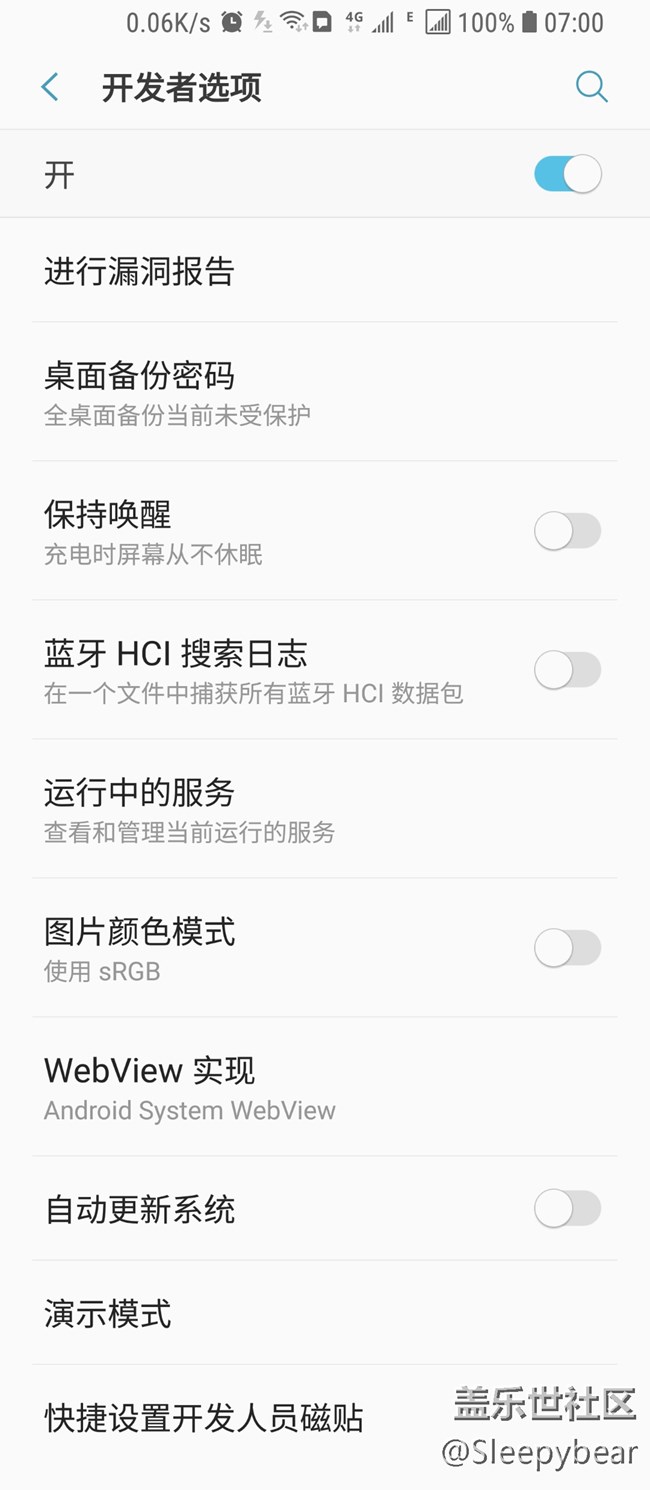Open the search magnifier icon
650x1490 pixels.
tap(591, 88)
